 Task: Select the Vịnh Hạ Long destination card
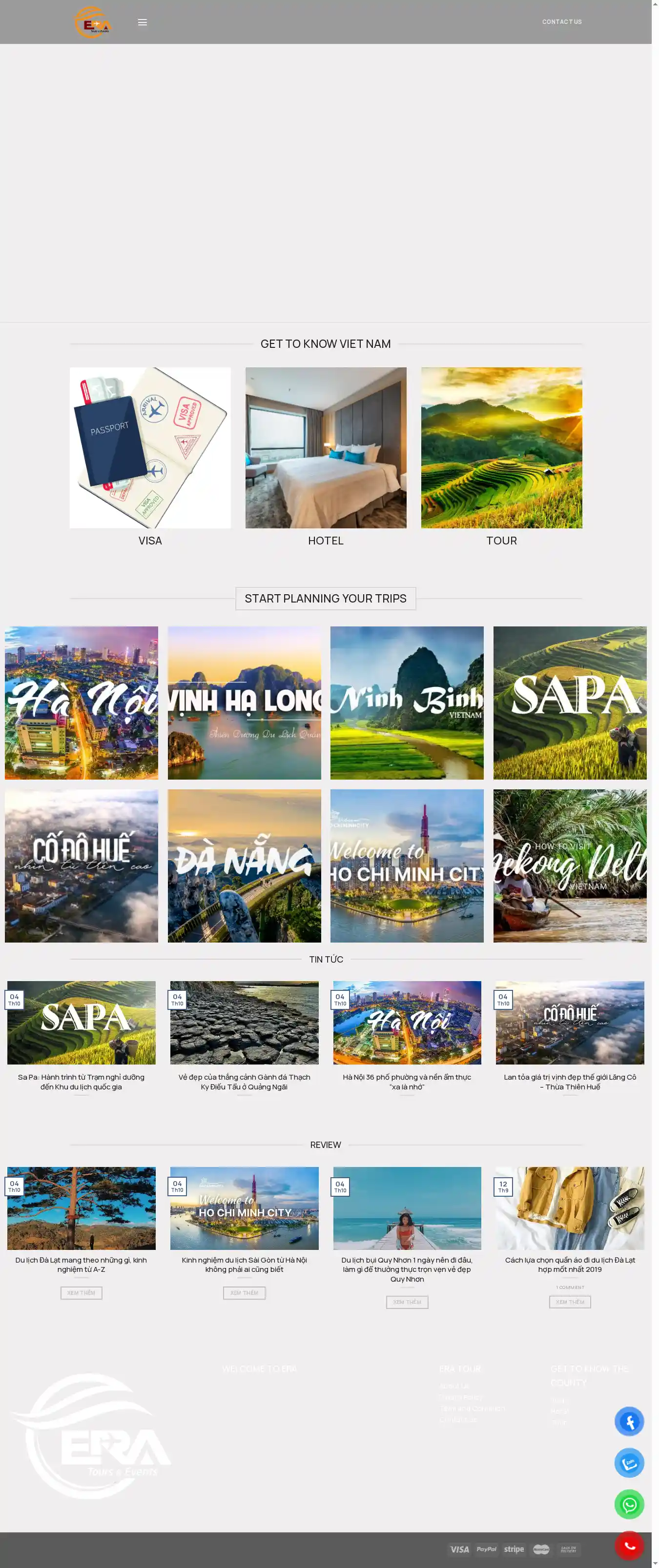click(x=244, y=703)
